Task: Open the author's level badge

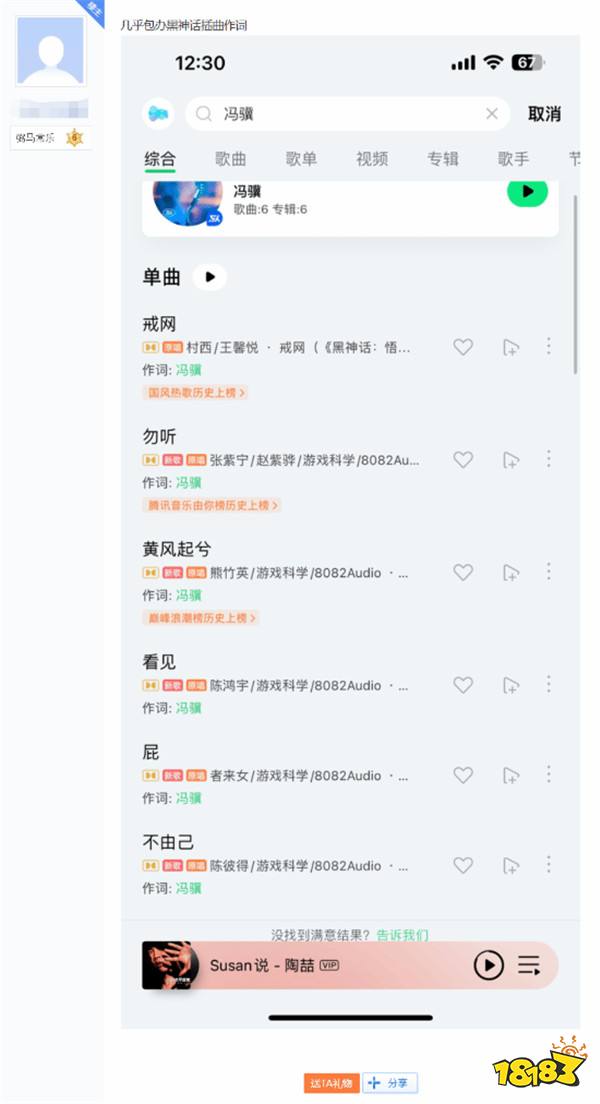Action: [74, 139]
